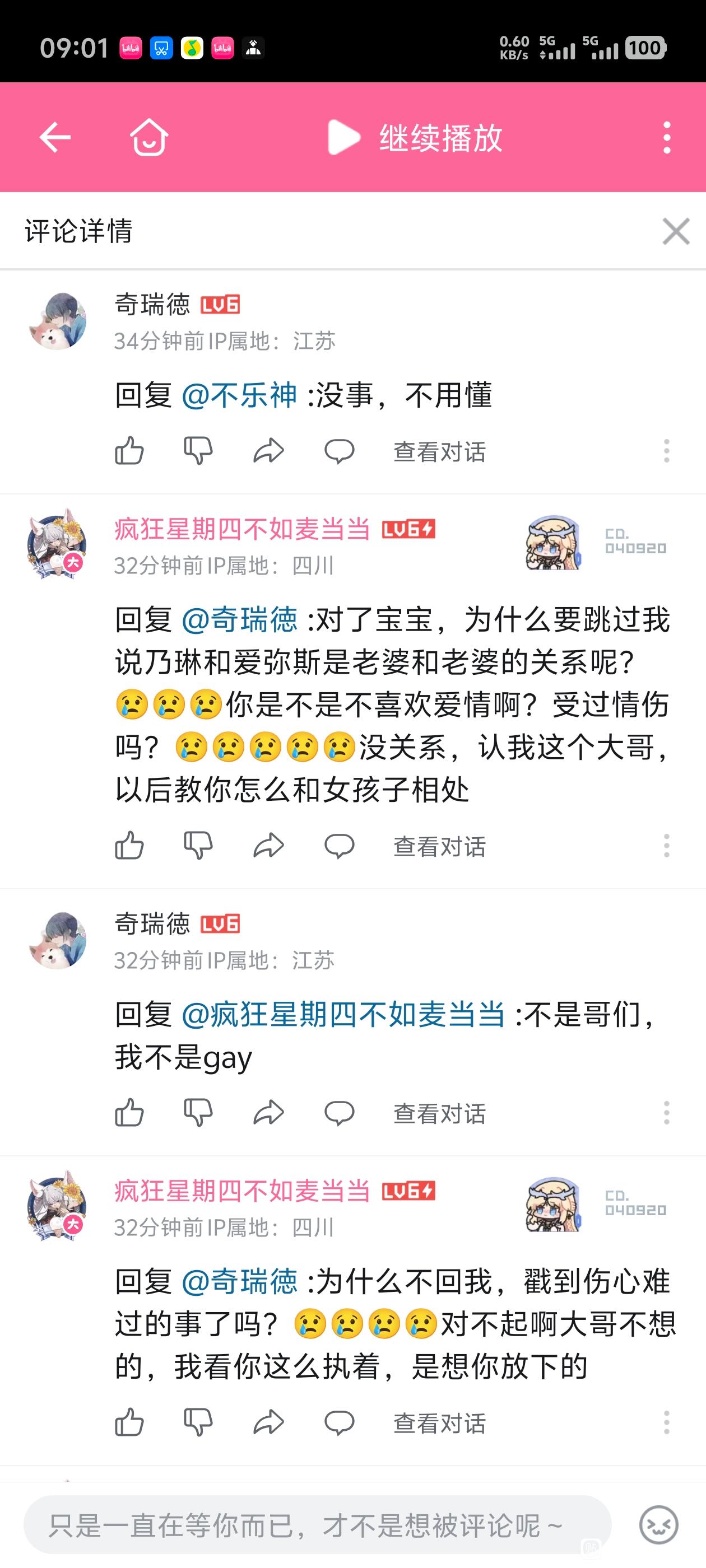This screenshot has width=706, height=1568.
Task: Share 奇瑞德's comment 没事，不用懂
Action: [x=268, y=451]
